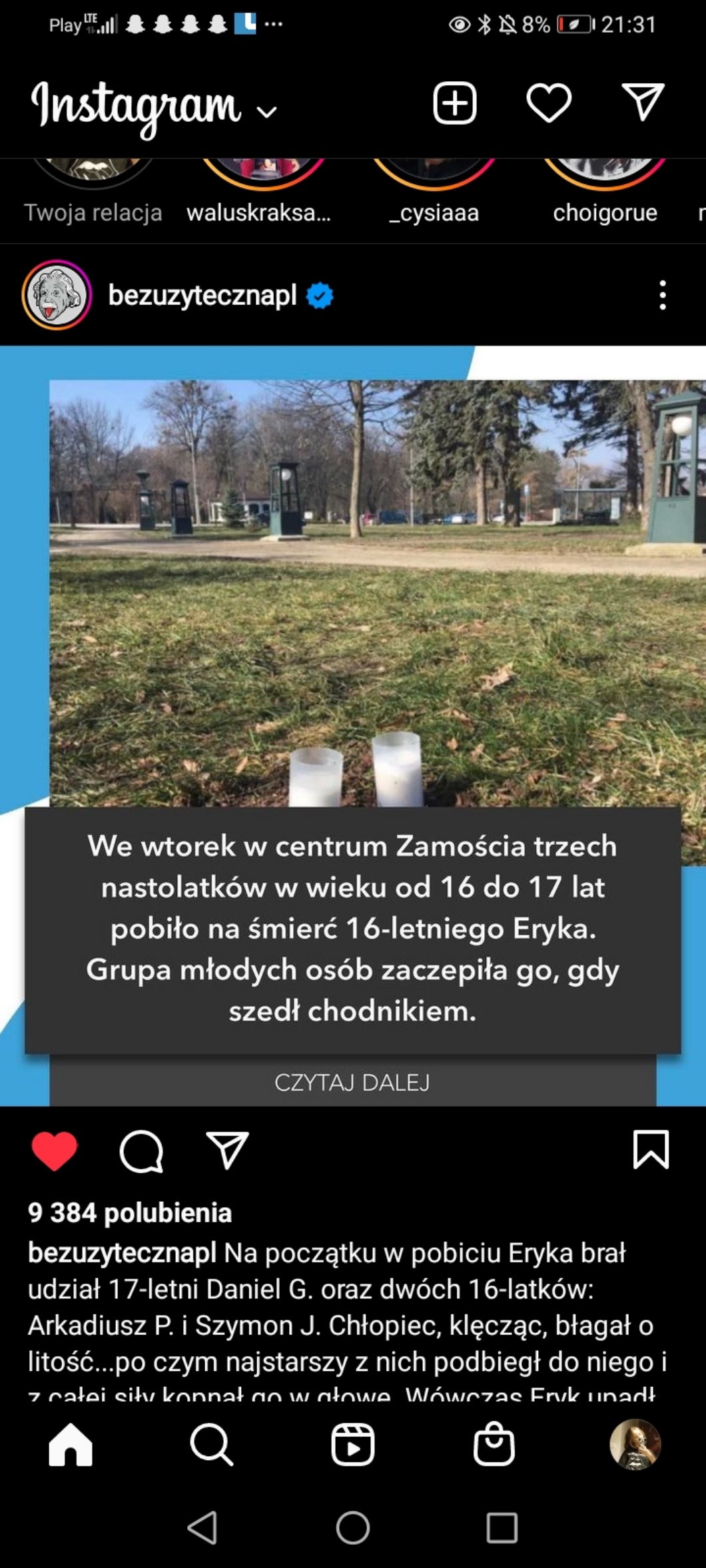Save the post with bookmark icon
706x1568 pixels.
pyautogui.click(x=651, y=1149)
